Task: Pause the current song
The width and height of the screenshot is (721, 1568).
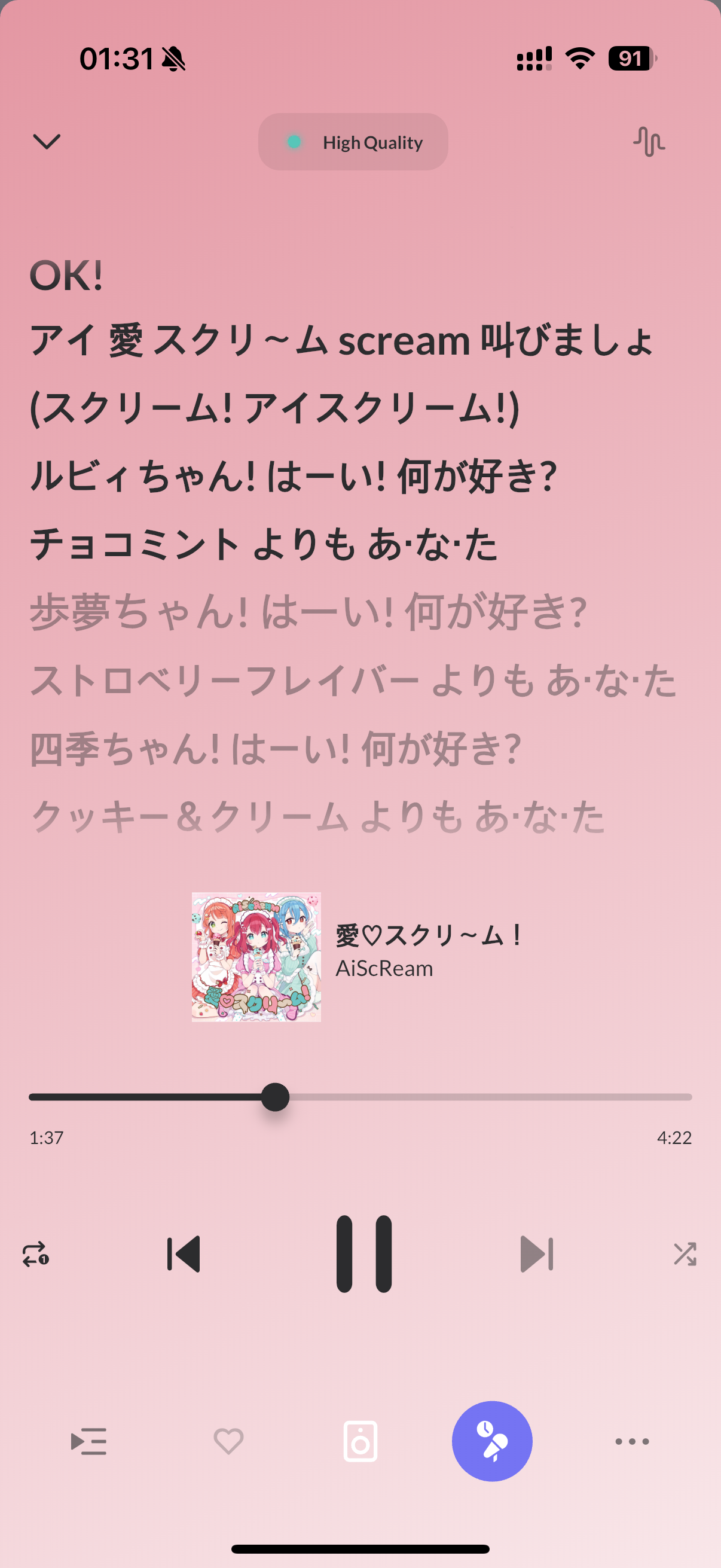Action: pyautogui.click(x=364, y=1254)
